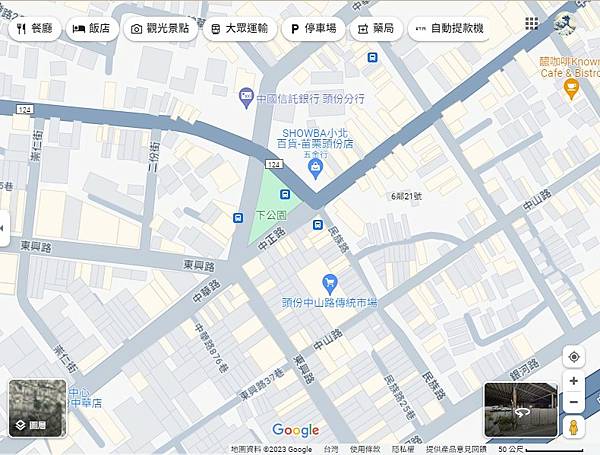Tap the yellow Pegman Street View icon

coord(573,428)
